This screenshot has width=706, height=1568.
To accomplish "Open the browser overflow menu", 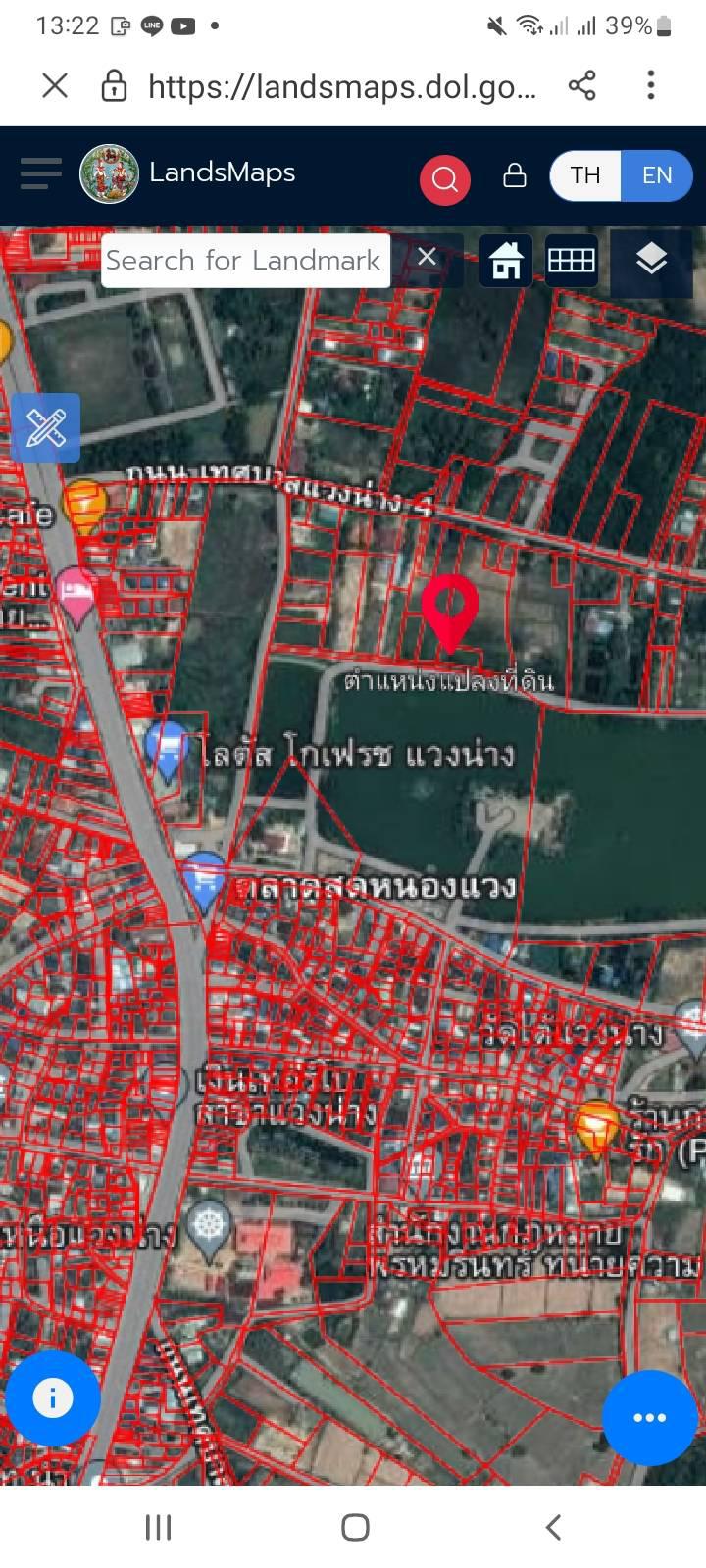I will coord(651,86).
